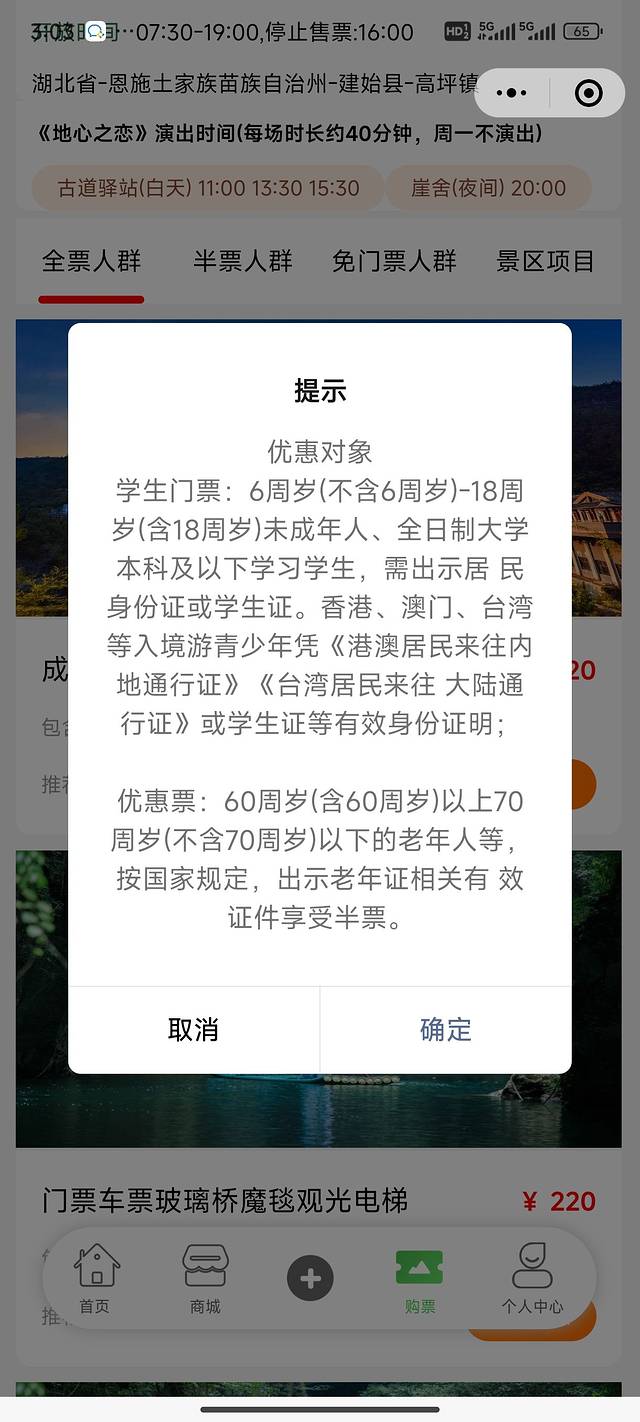
Task: Close the mini program
Action: (x=589, y=93)
